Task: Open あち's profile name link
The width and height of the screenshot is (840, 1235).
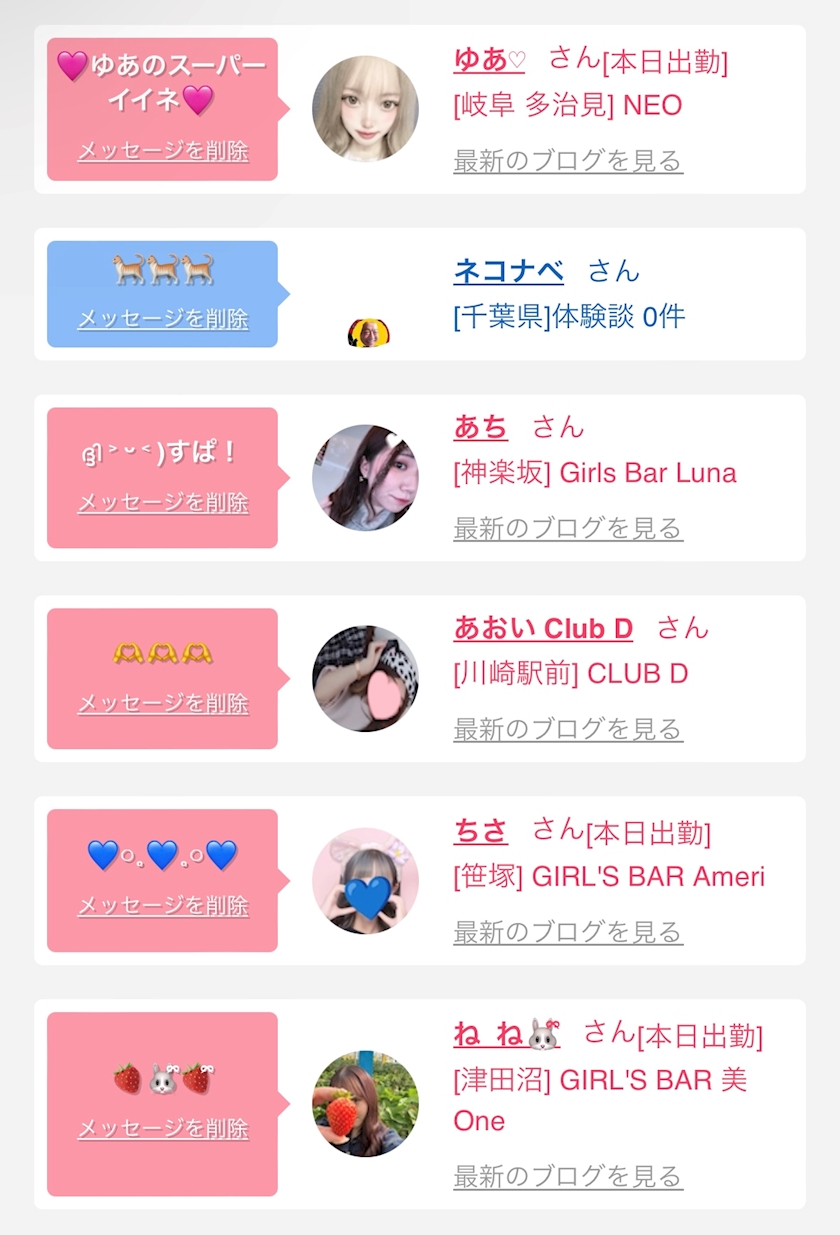Action: click(480, 427)
